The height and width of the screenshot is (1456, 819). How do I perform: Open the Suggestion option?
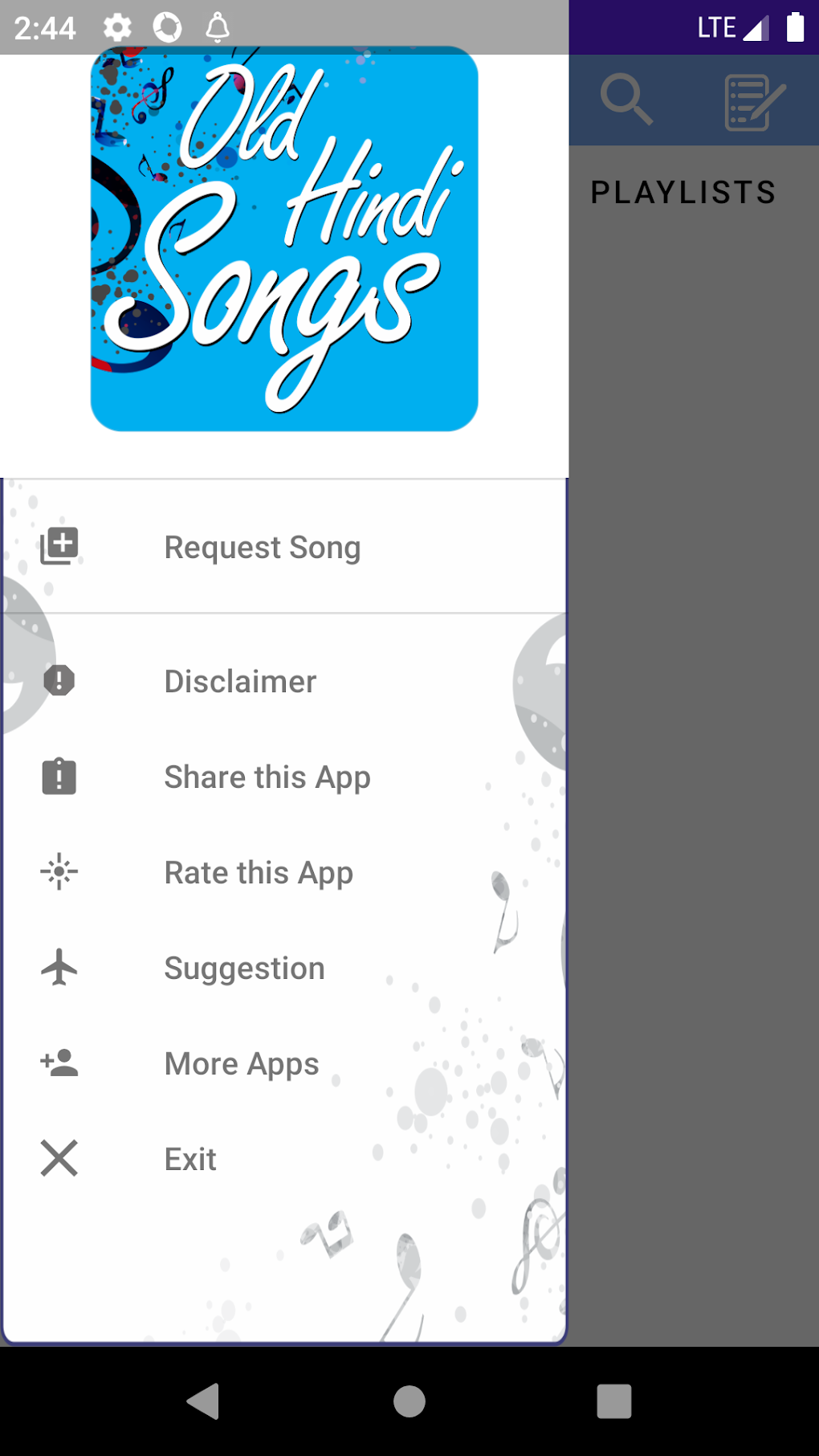244,969
